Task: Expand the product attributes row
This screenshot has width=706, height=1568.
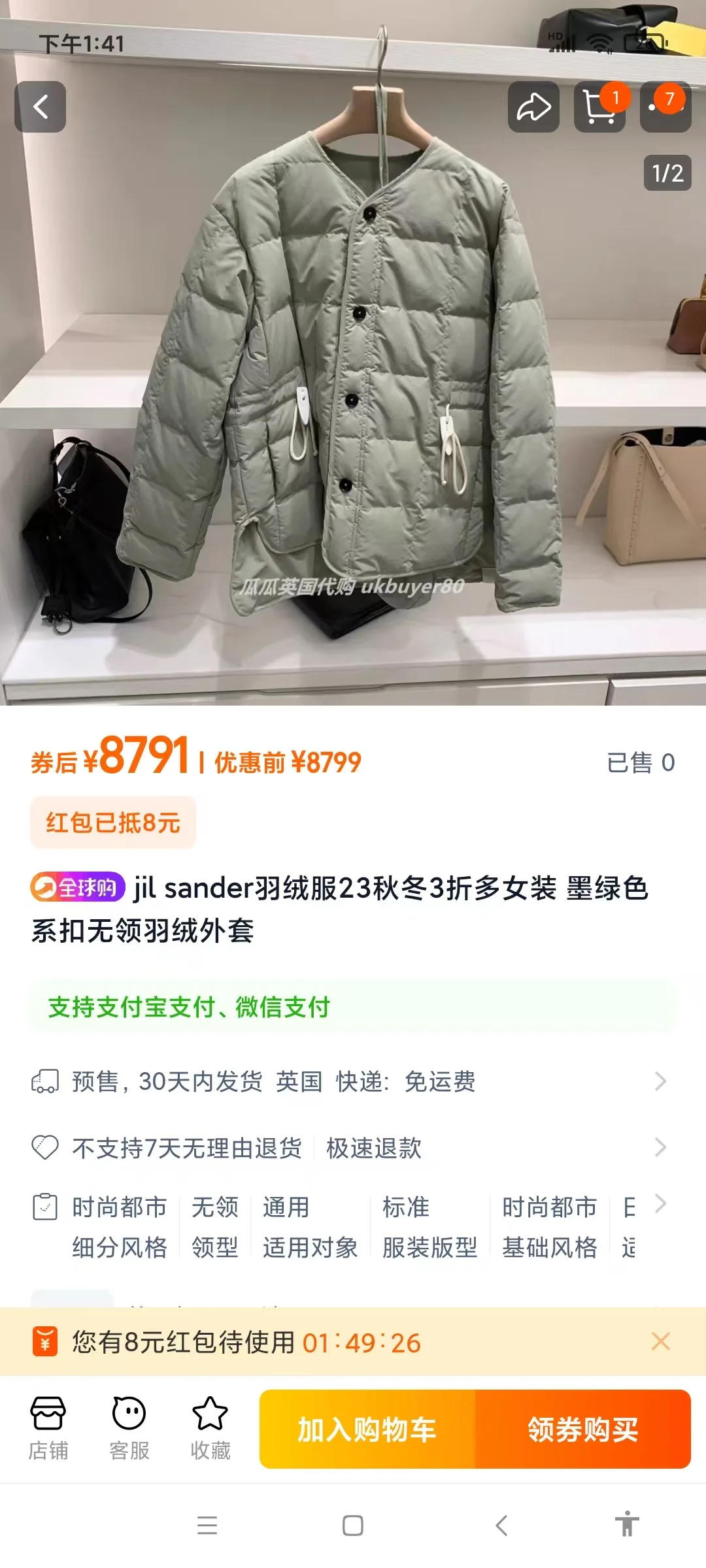Action: [x=353, y=1227]
